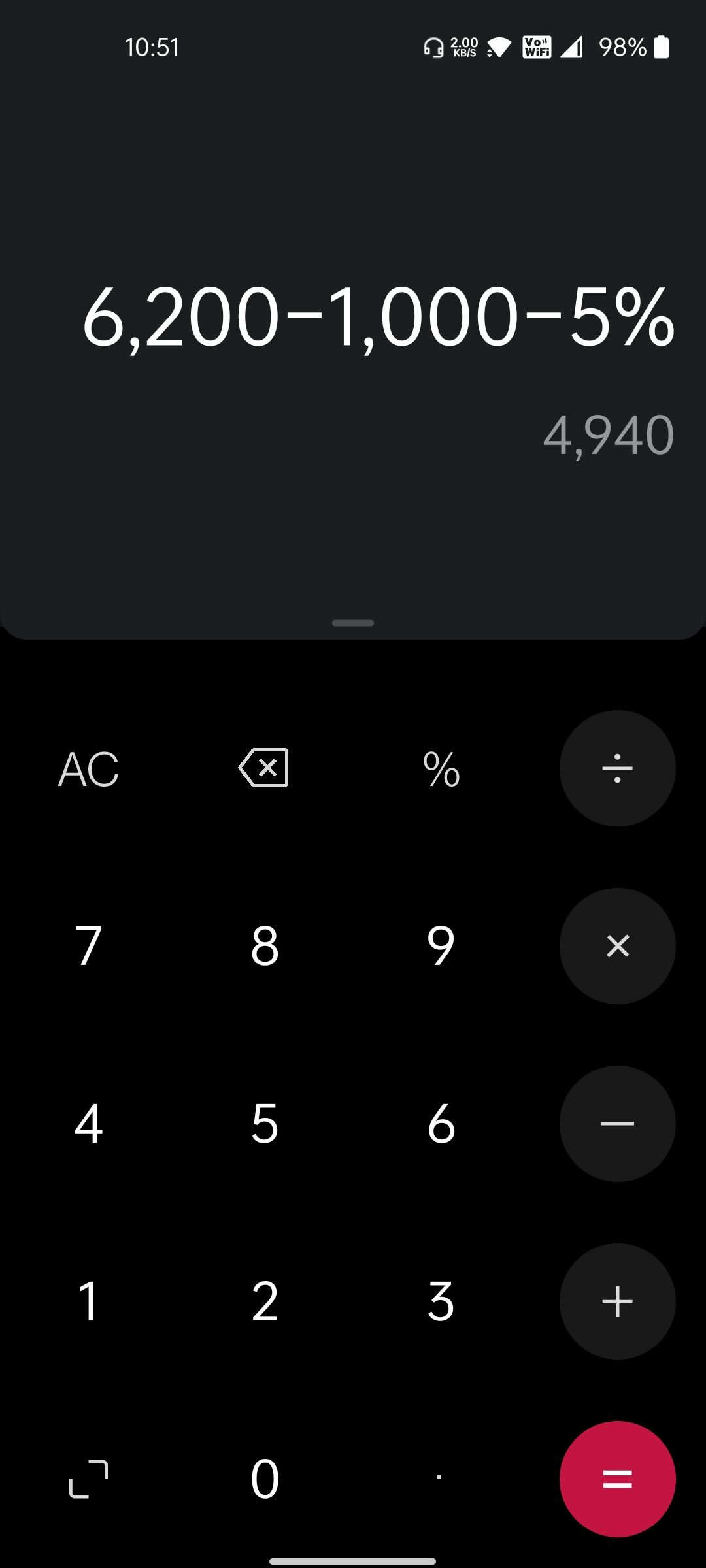Type the number 4
The height and width of the screenshot is (1568, 706).
[88, 1124]
